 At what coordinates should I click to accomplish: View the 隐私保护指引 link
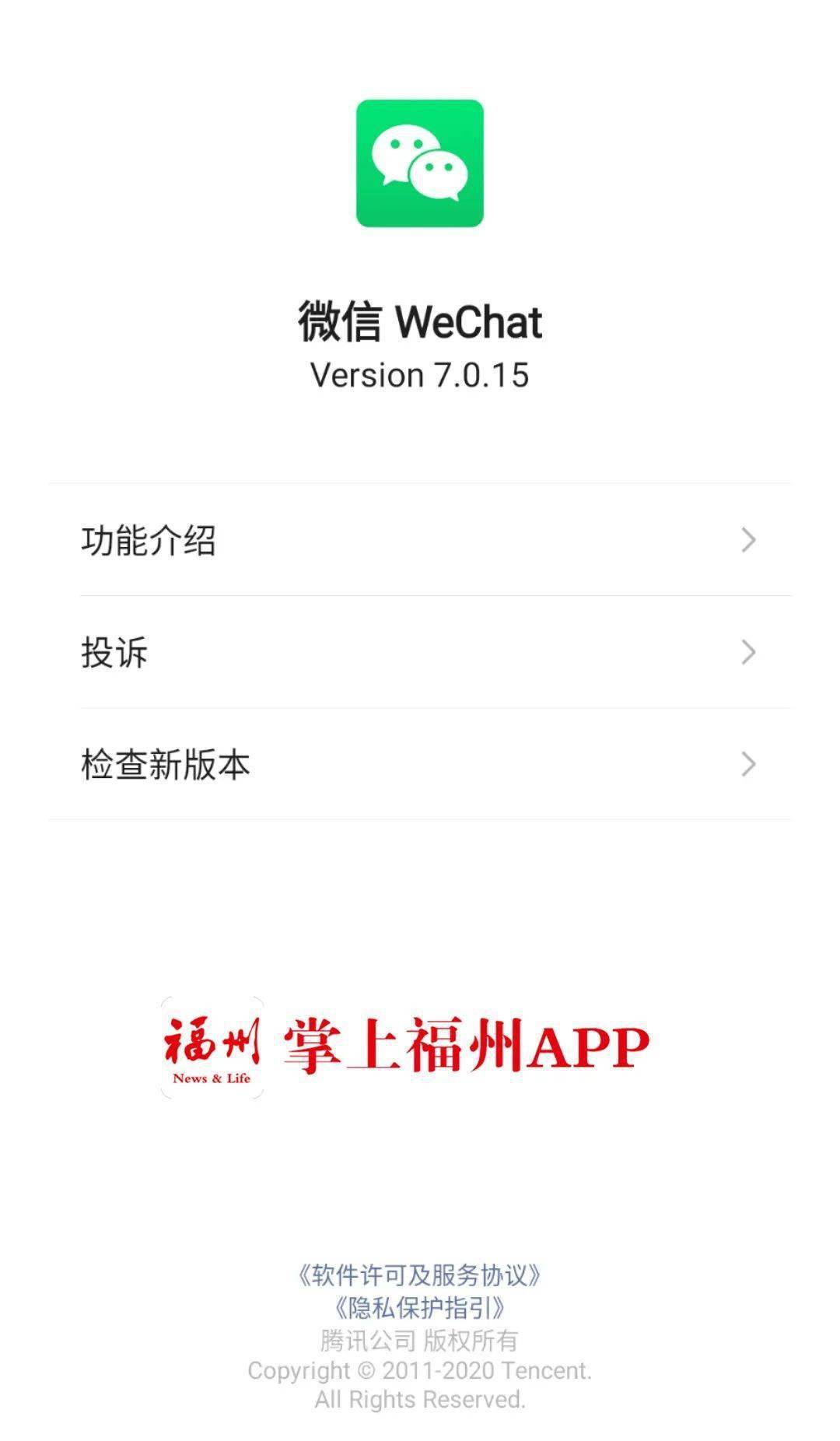coord(420,1308)
